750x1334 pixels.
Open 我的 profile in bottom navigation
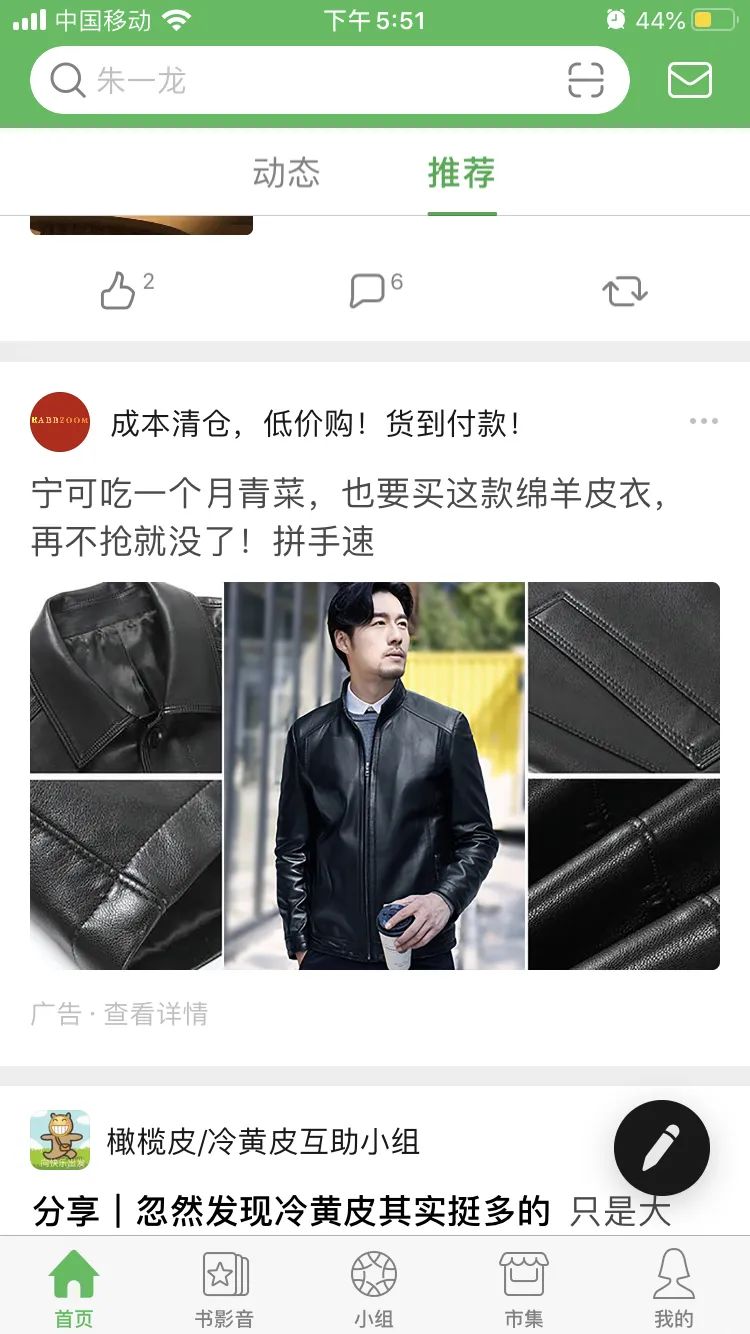pos(674,1285)
